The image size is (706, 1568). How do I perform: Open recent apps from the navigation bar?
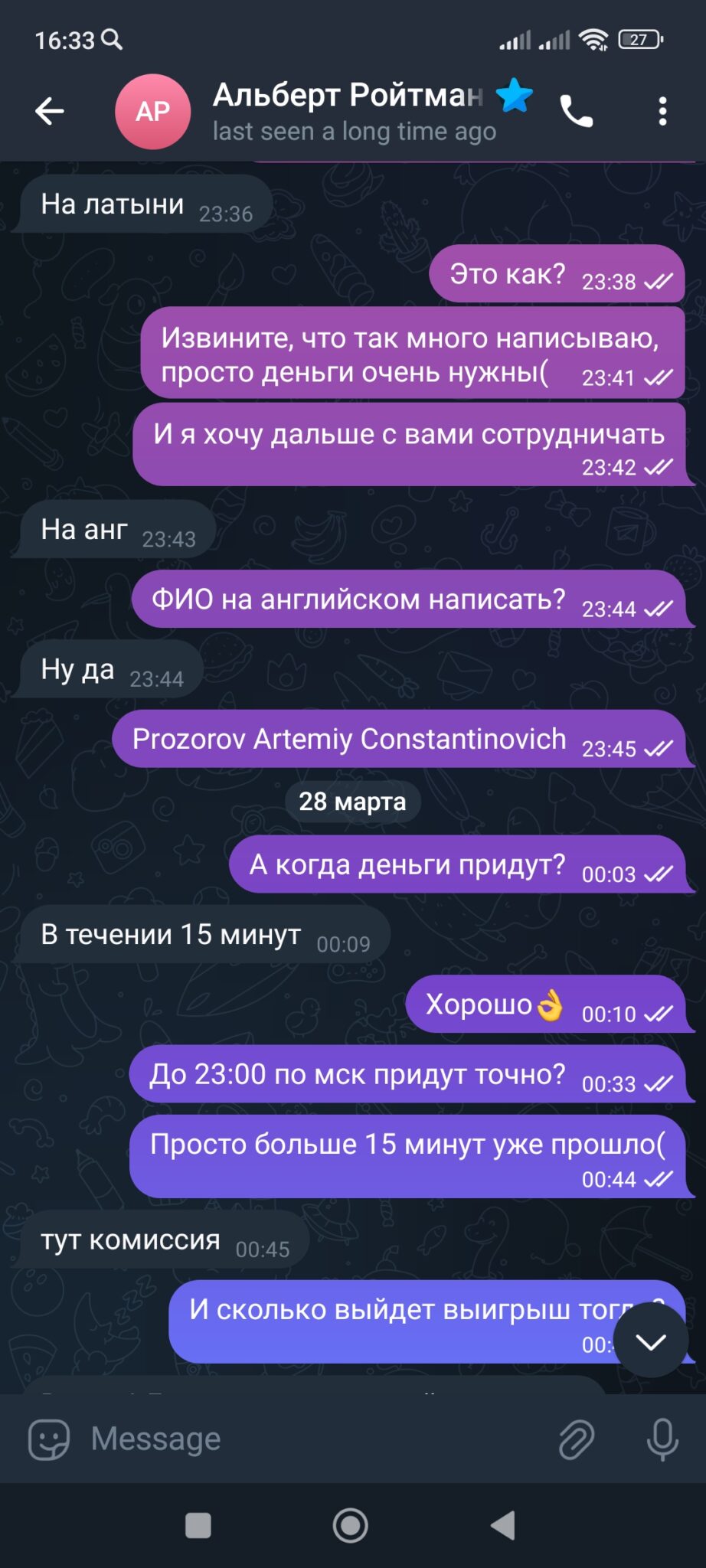pos(198,1525)
